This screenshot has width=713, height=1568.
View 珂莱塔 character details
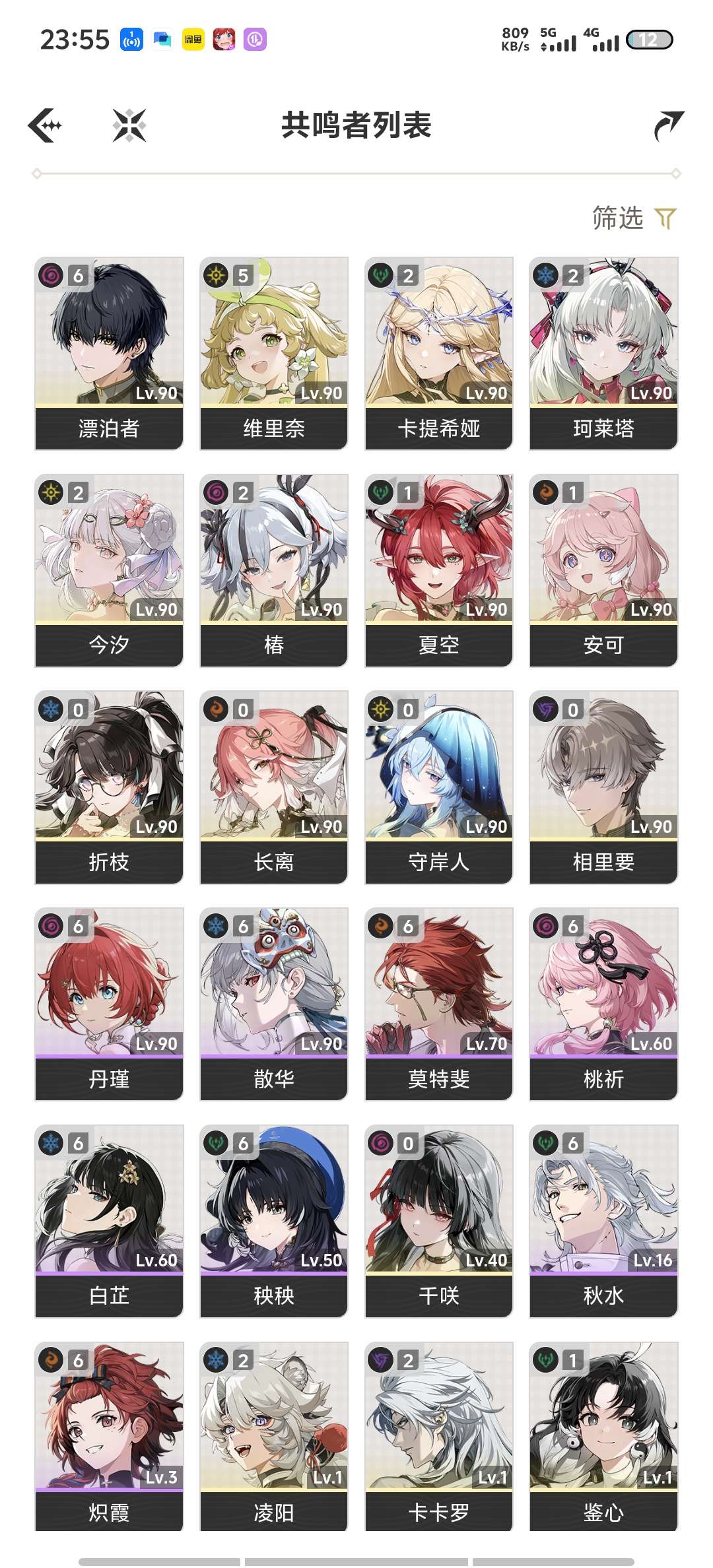coord(603,353)
